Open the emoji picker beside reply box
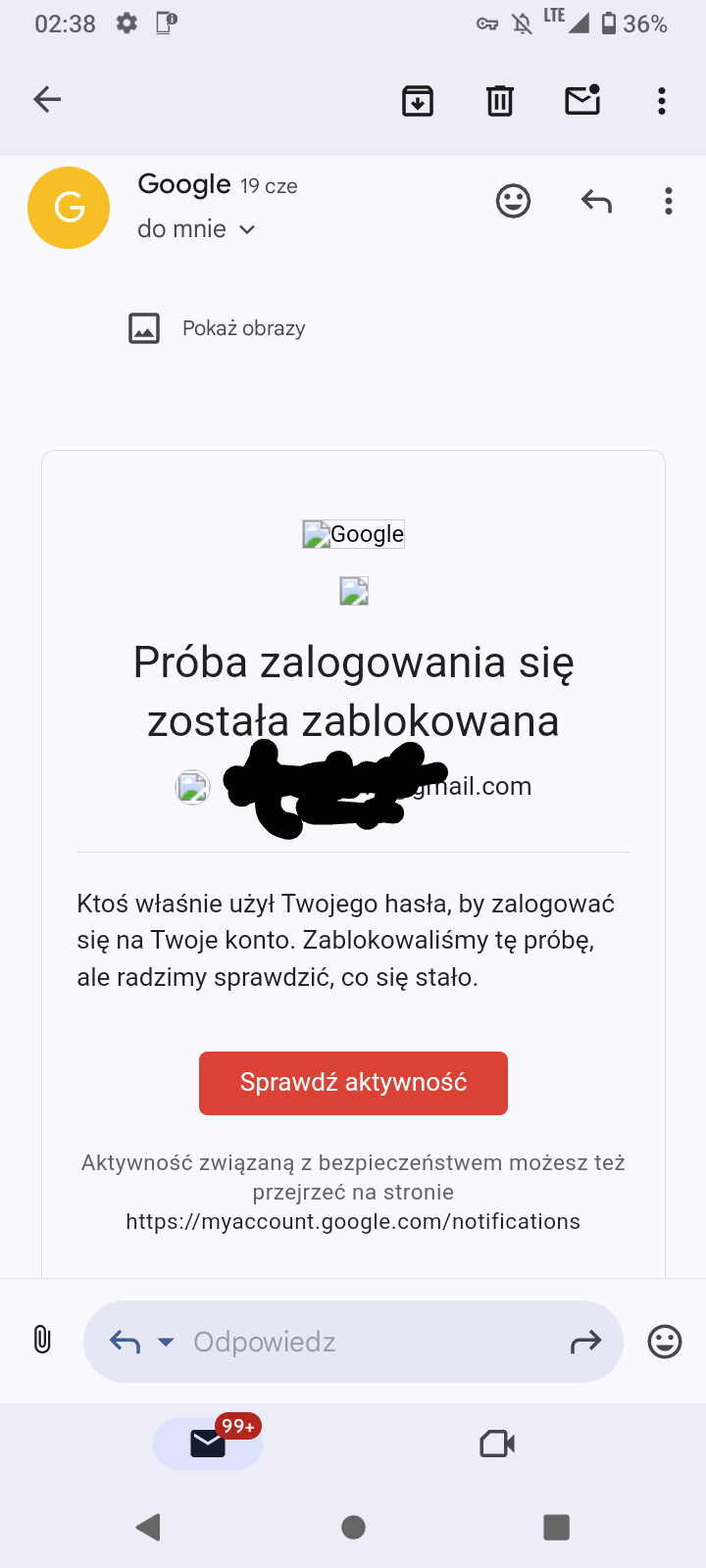Image resolution: width=706 pixels, height=1568 pixels. pos(665,1342)
